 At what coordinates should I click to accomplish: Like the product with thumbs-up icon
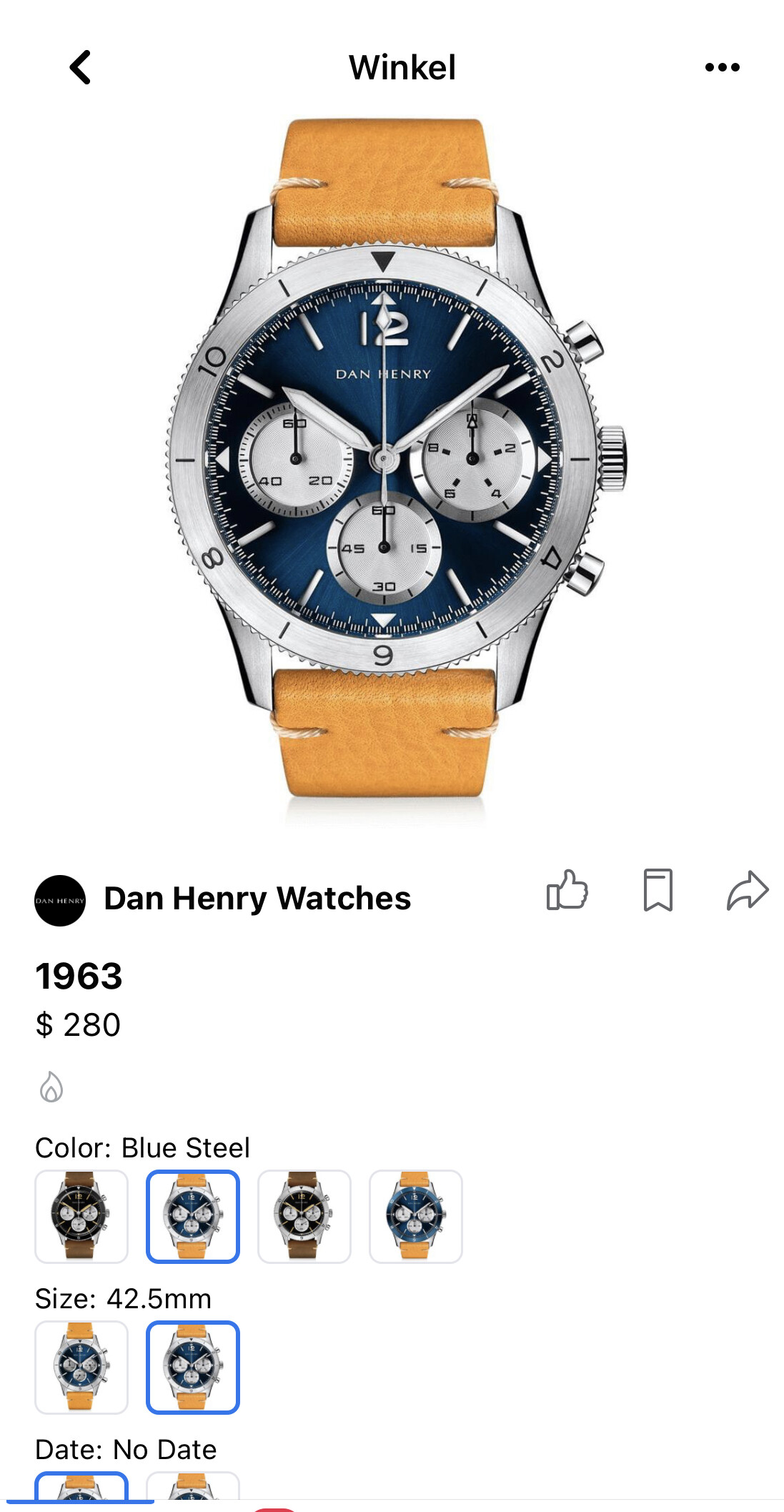click(567, 890)
